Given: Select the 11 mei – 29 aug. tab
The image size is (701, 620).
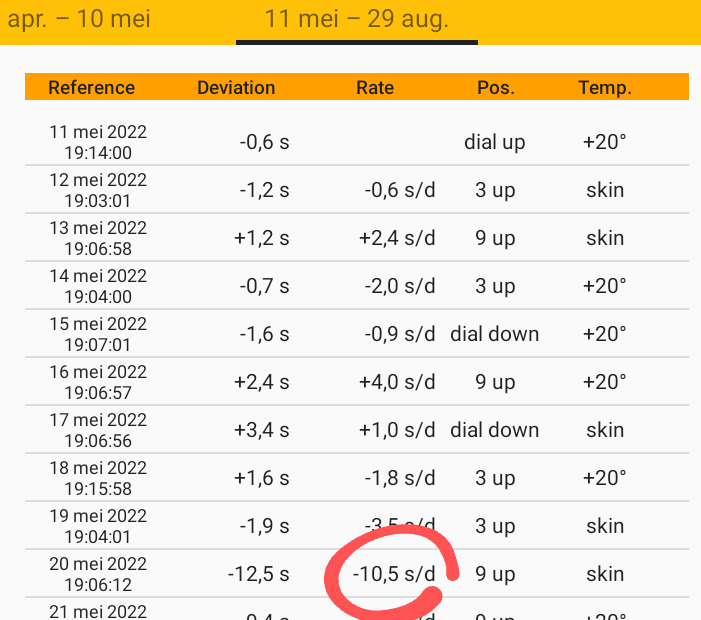Looking at the screenshot, I should [356, 19].
